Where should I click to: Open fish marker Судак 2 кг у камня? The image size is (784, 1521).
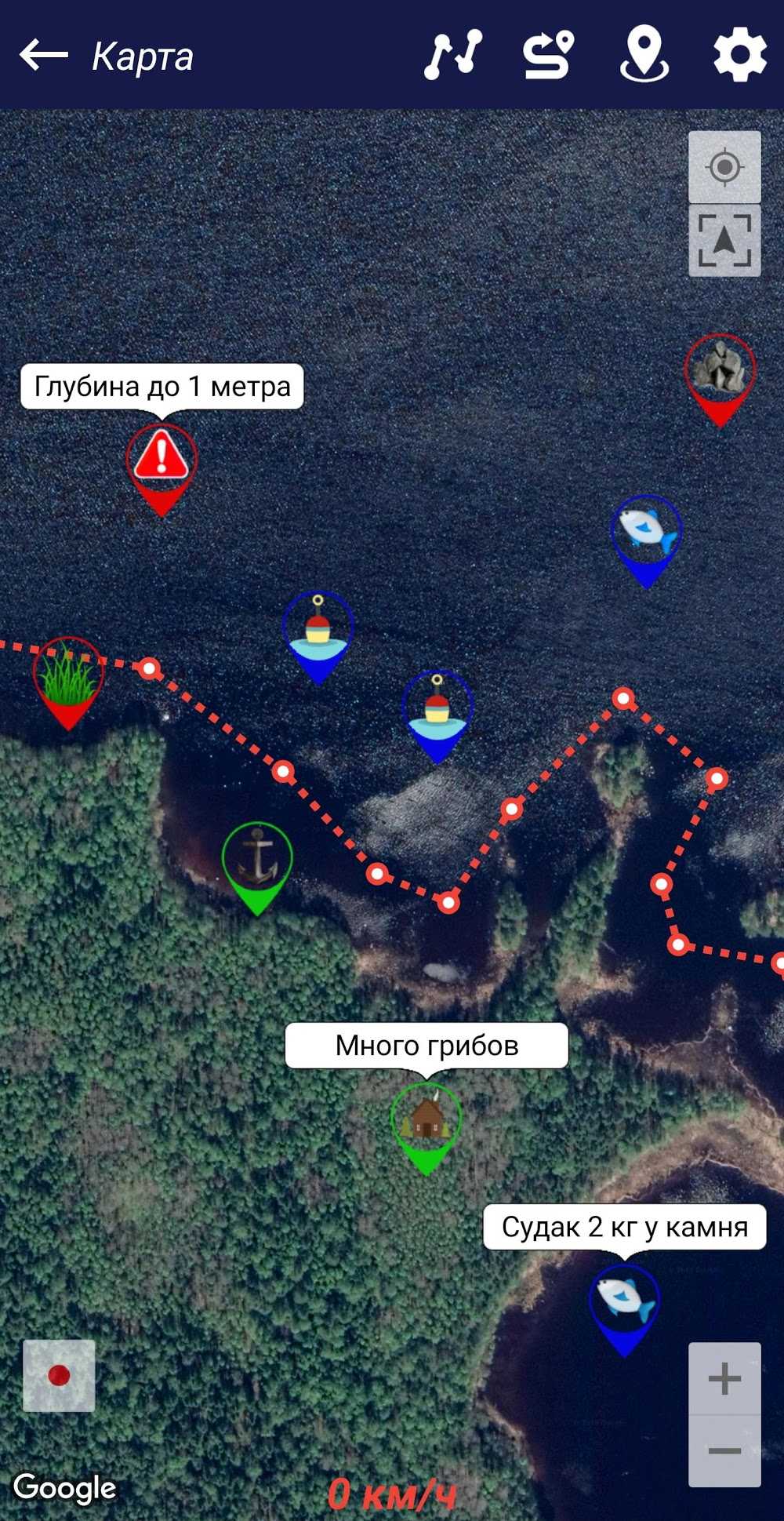pyautogui.click(x=624, y=1300)
